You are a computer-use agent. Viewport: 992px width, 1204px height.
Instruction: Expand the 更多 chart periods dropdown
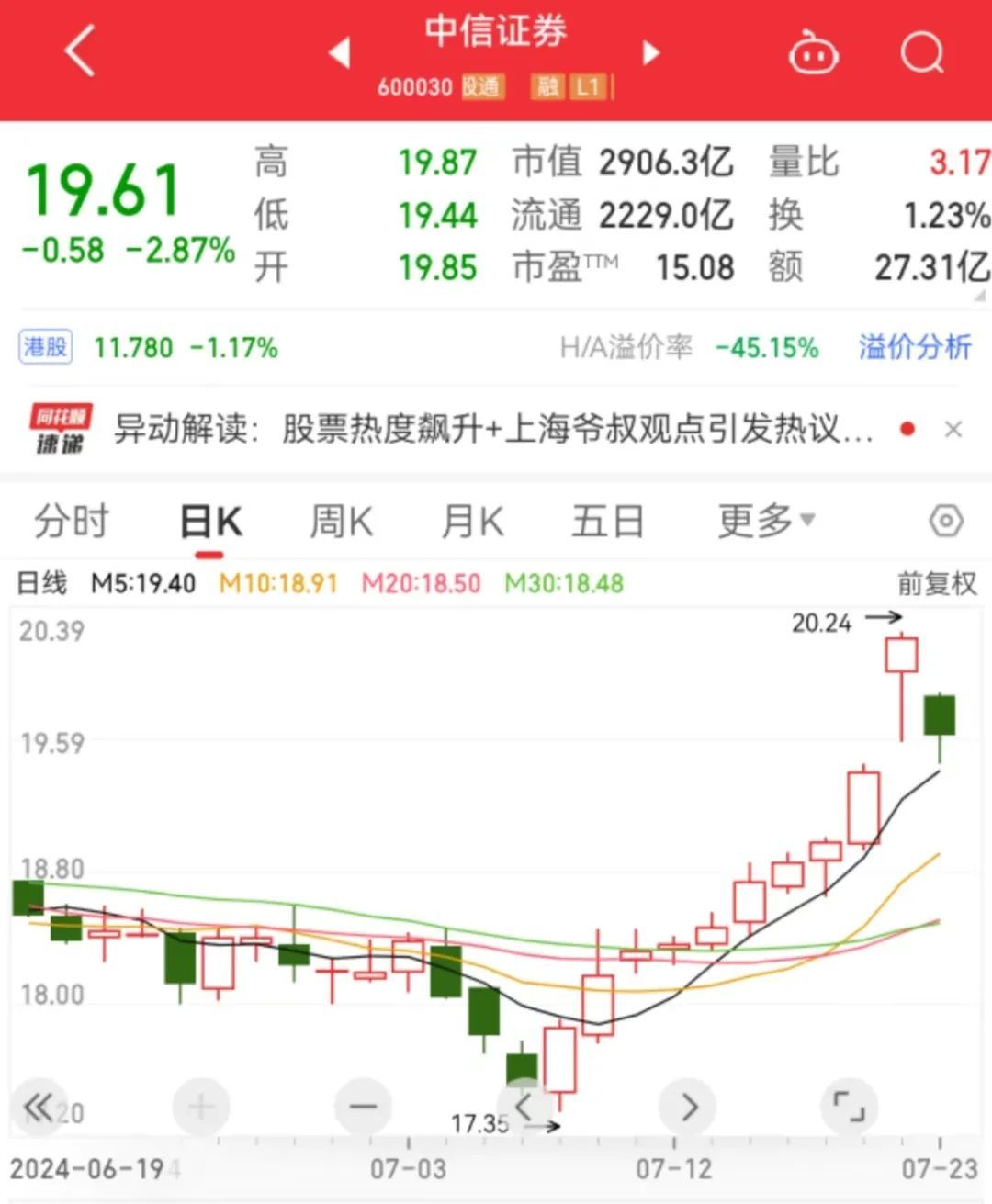coord(765,521)
